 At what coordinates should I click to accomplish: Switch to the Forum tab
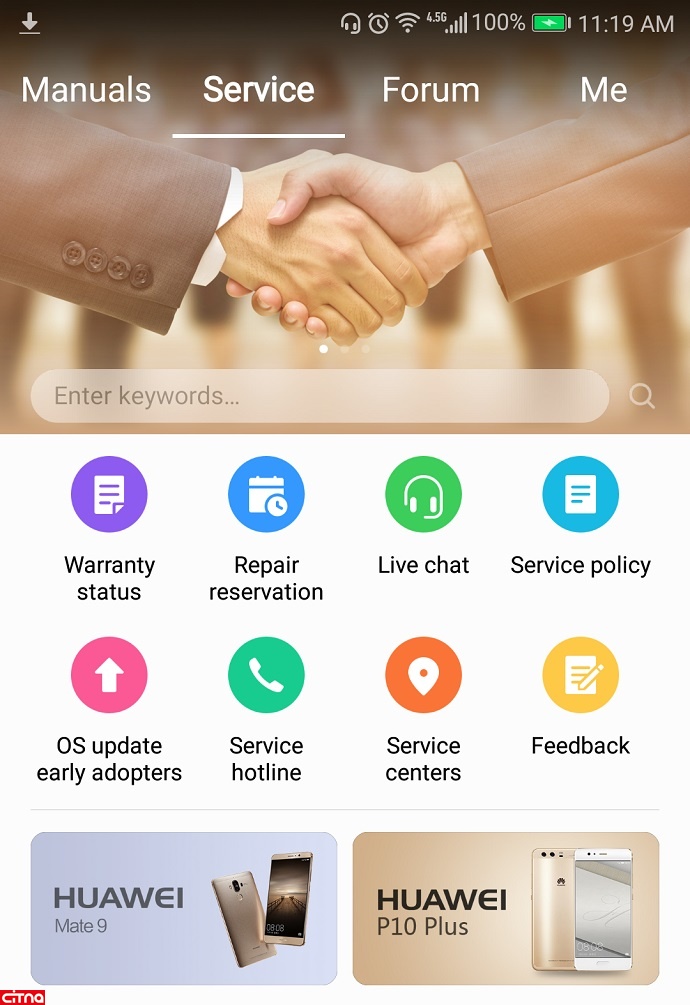[430, 90]
